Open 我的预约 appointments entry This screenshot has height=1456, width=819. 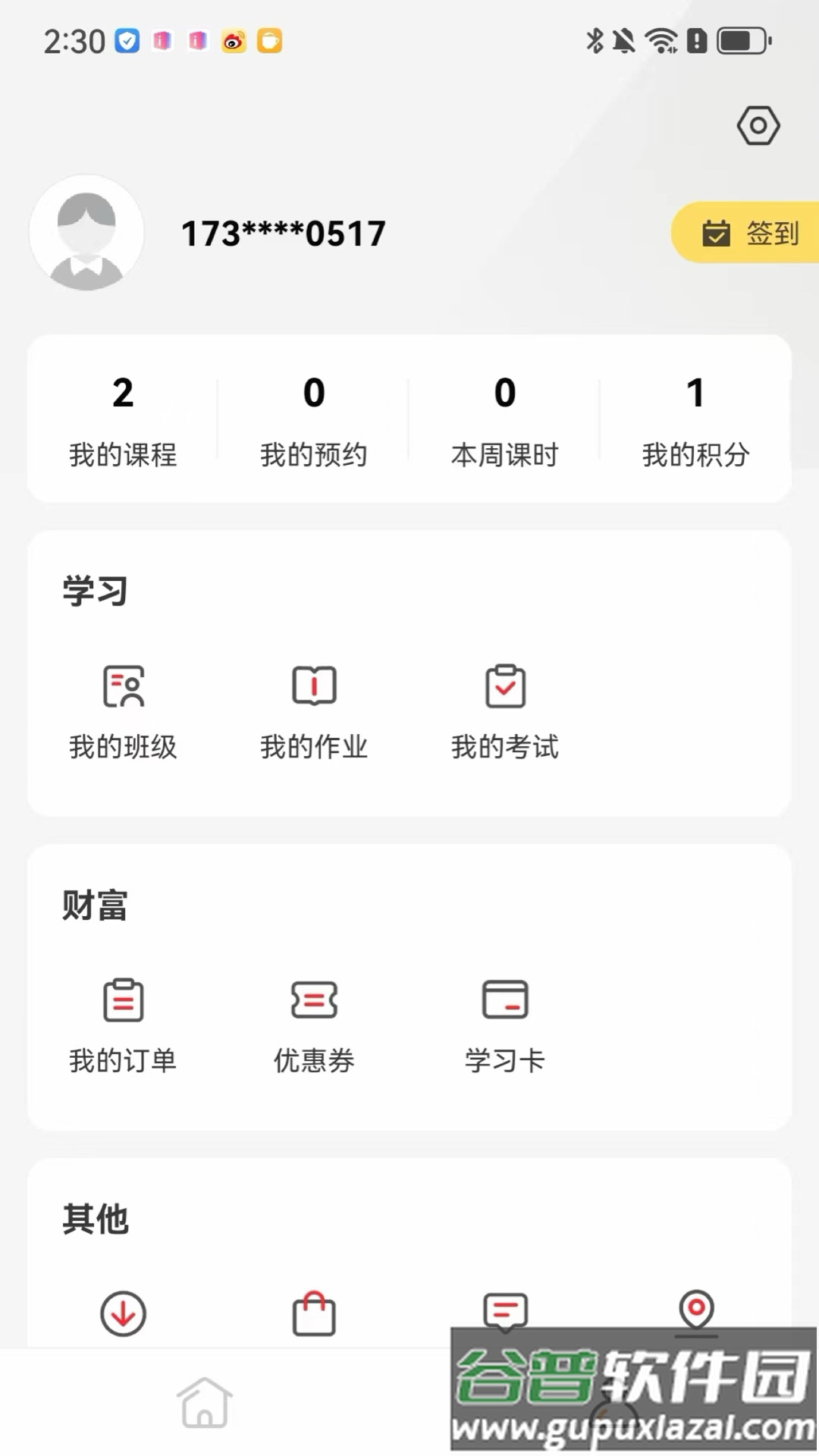314,421
